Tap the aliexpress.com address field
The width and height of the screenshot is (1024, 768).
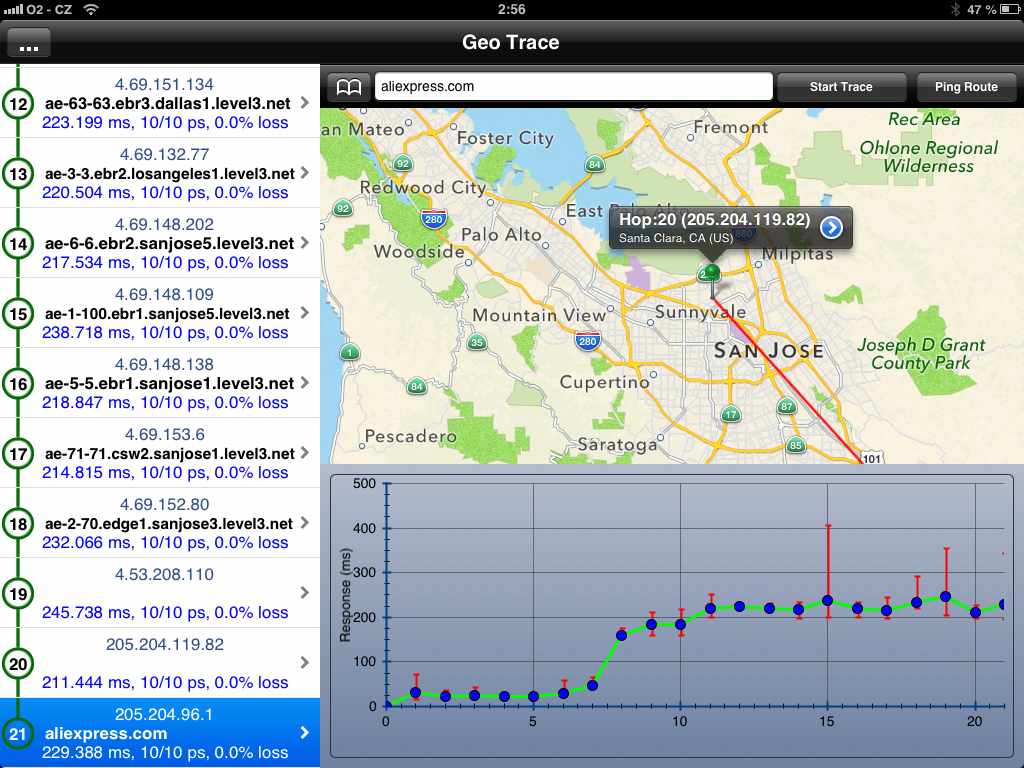(573, 87)
